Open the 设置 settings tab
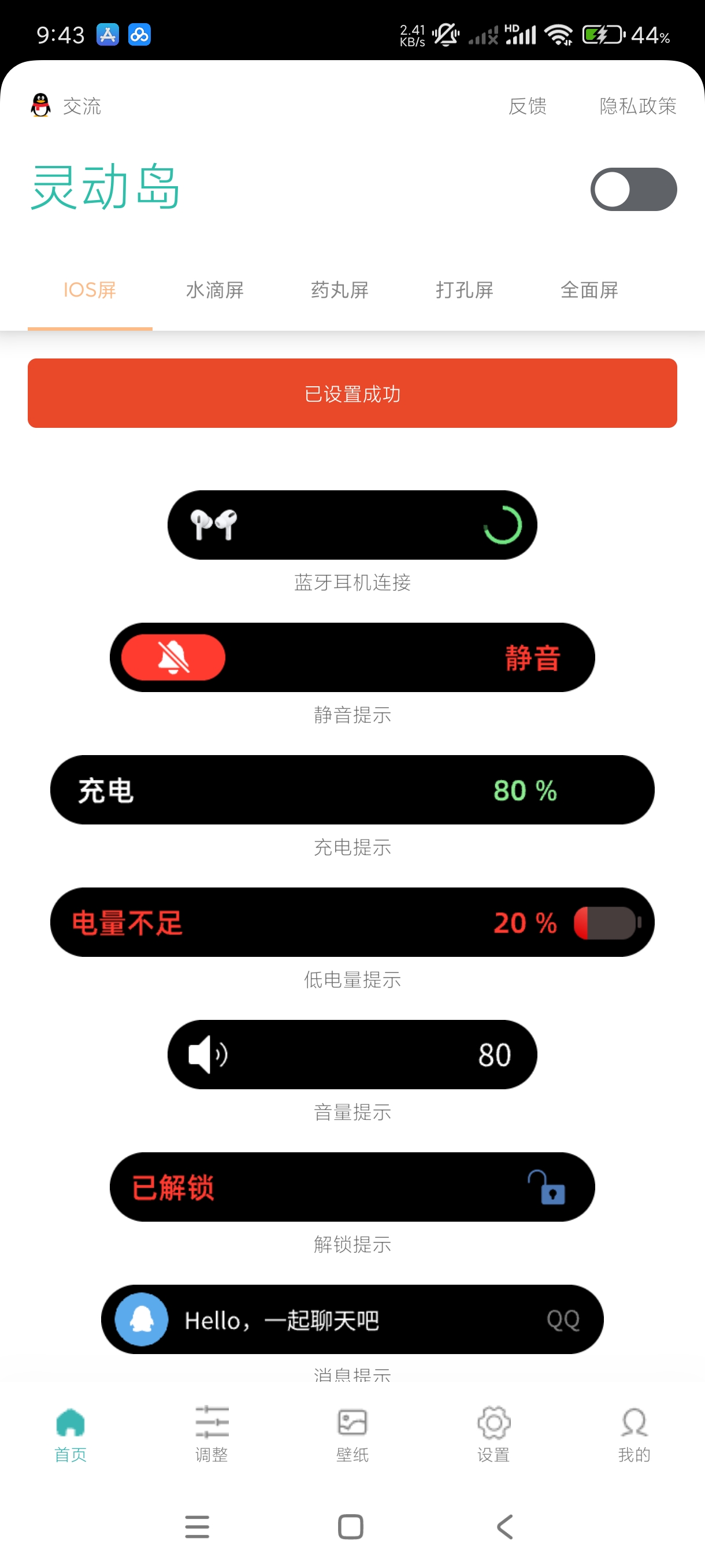The image size is (705, 1568). 493,1434
